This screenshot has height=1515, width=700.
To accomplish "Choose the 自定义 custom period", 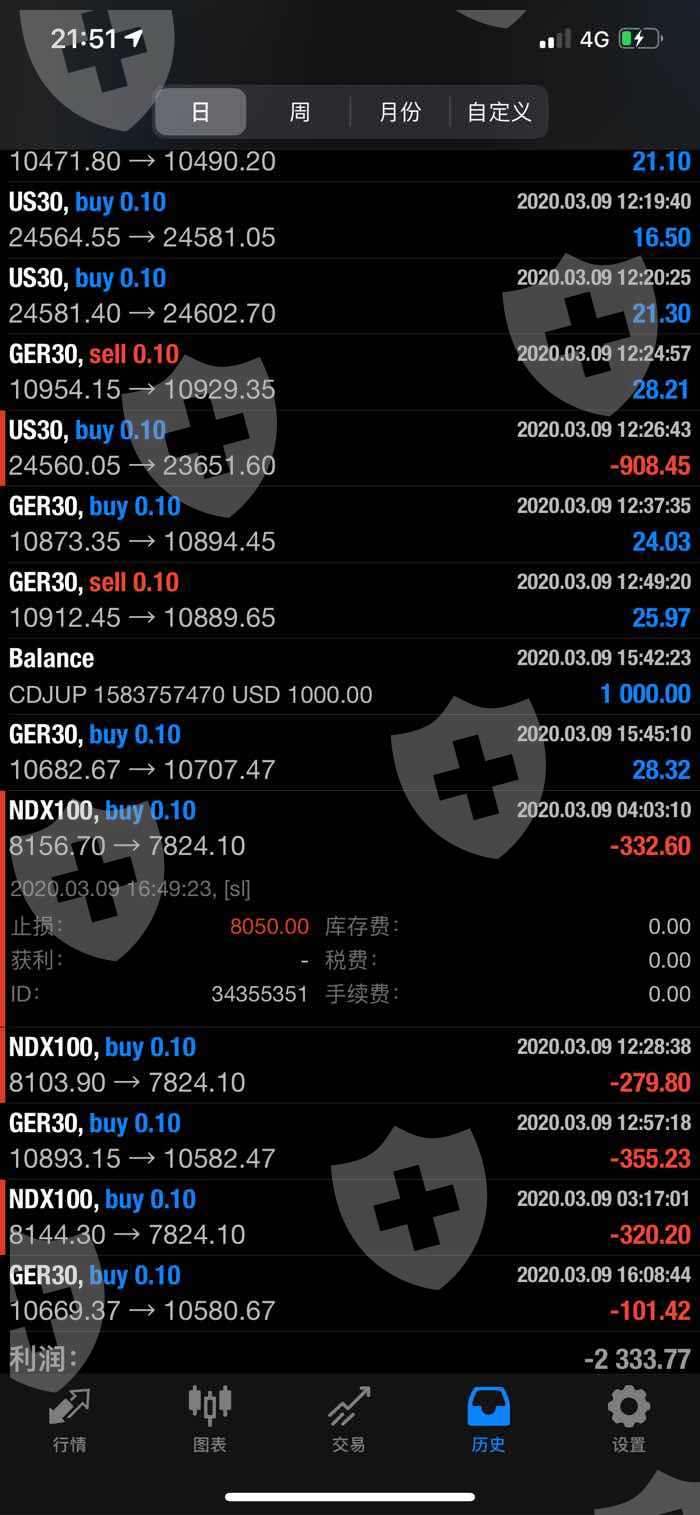I will tap(498, 112).
